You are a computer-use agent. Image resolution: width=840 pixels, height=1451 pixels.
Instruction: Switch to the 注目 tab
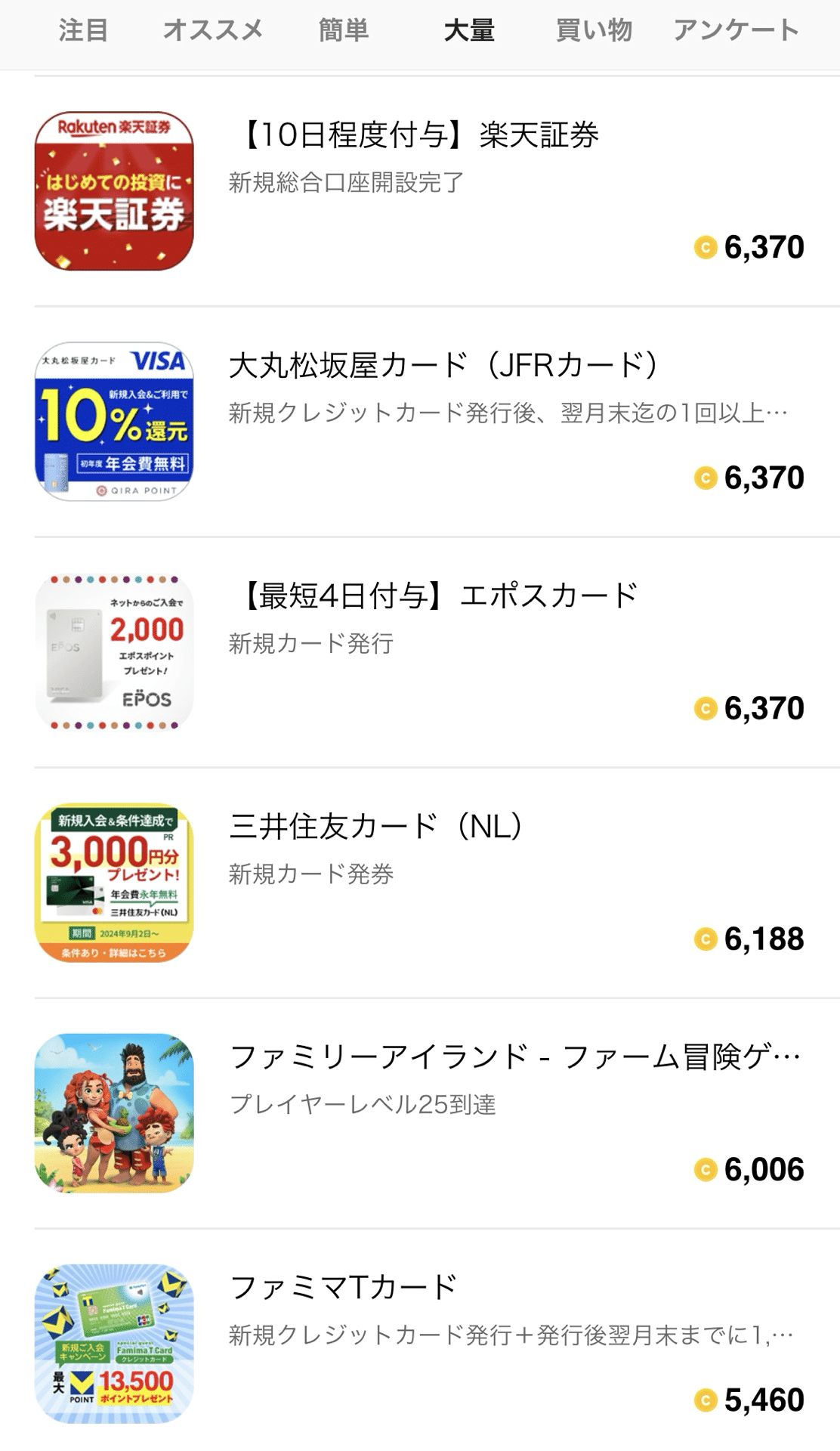83,31
